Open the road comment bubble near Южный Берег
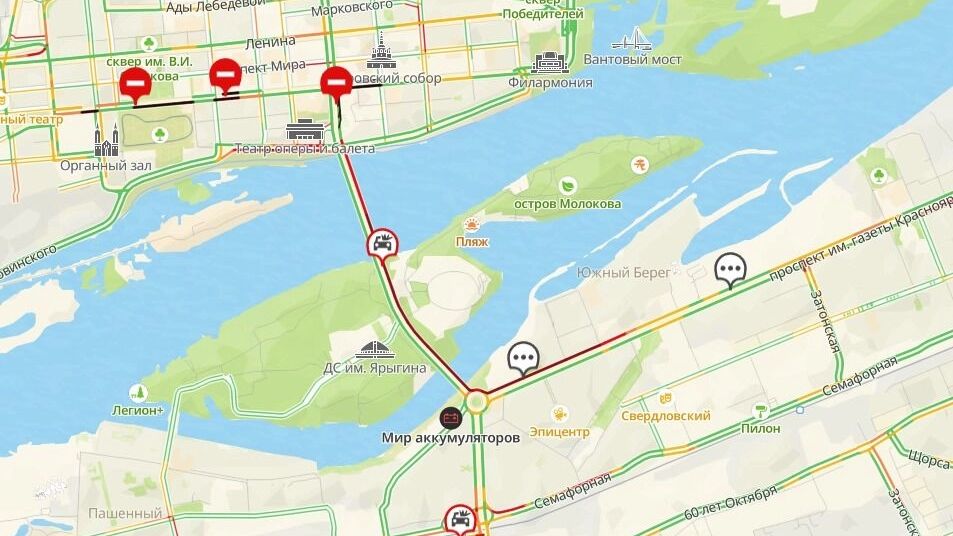Viewport: 953px width, 536px height. click(x=730, y=269)
